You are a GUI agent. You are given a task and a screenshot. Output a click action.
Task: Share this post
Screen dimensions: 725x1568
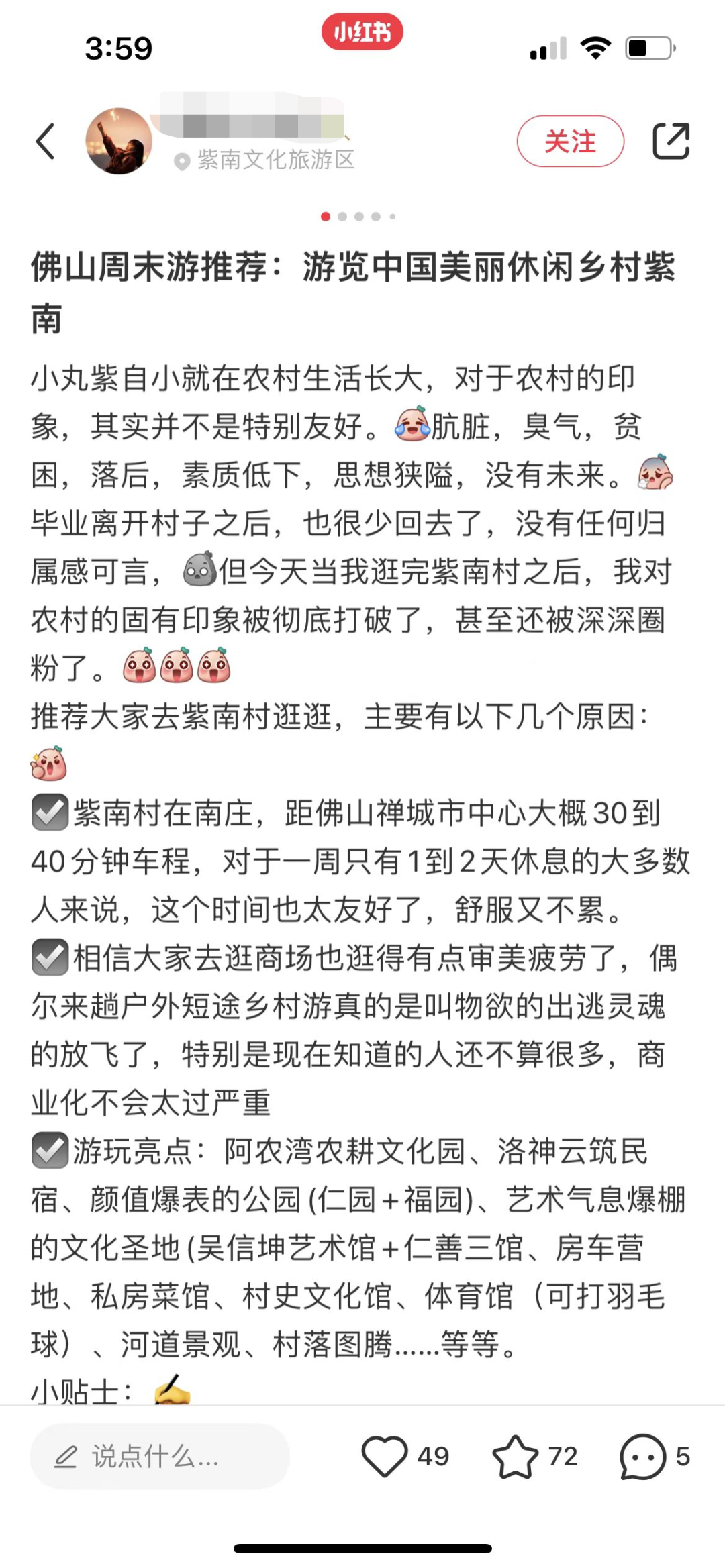point(671,142)
